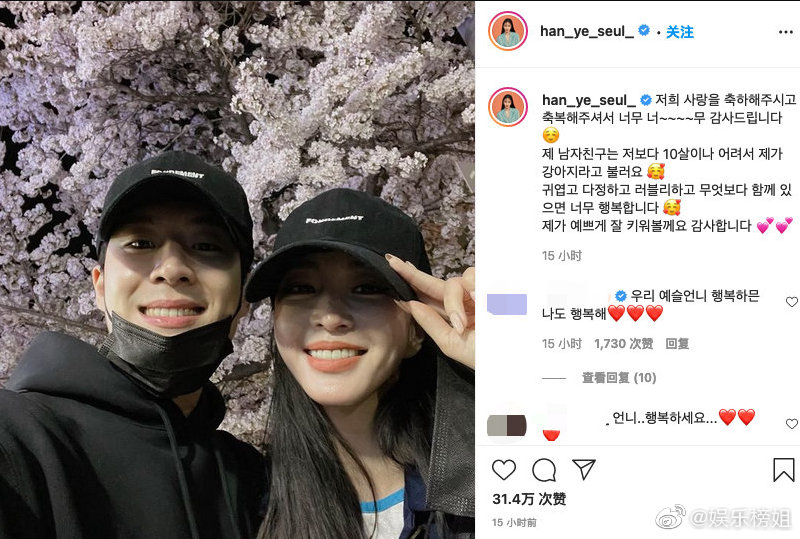The image size is (800, 539).
Task: Like the comment '우리 예슬언니 행복하믄'
Action: 792,302
